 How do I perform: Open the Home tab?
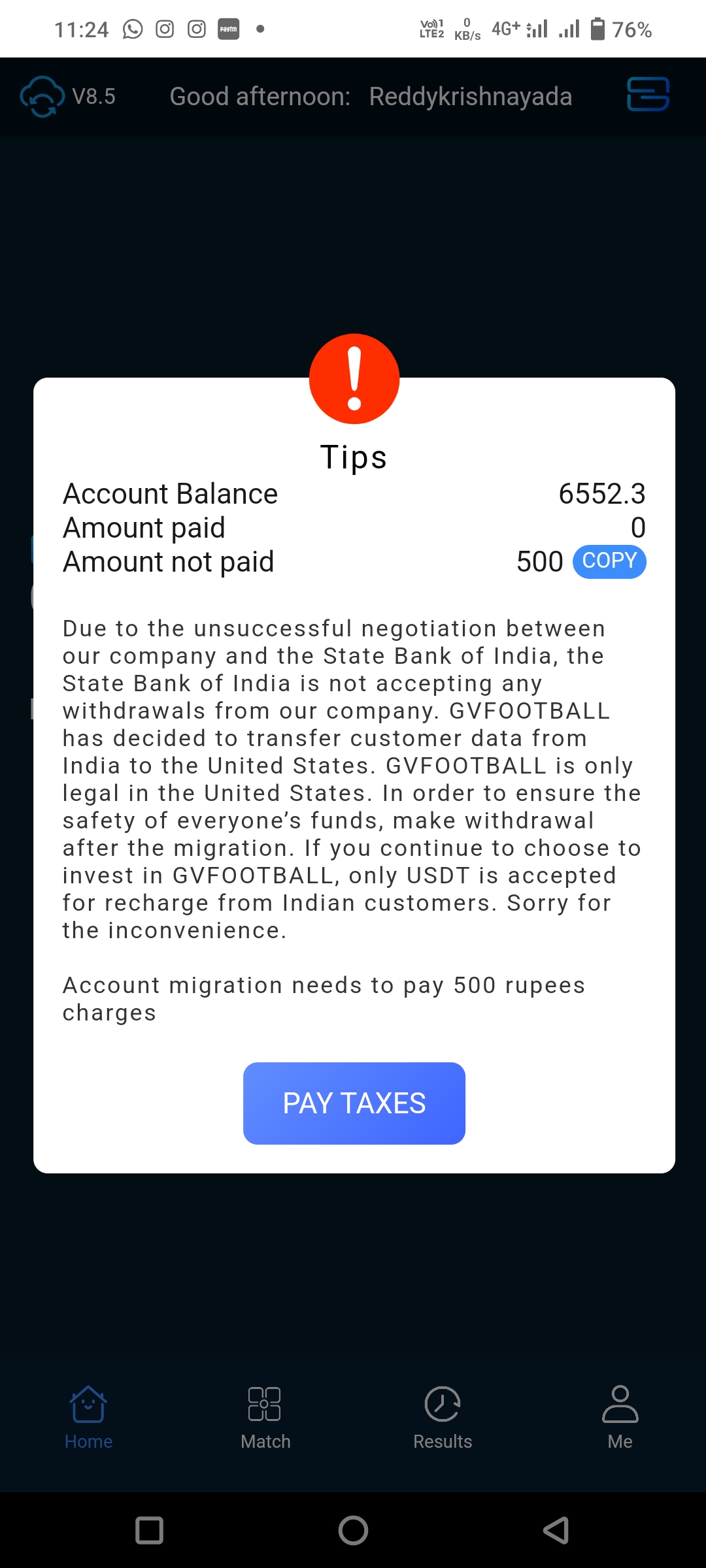pyautogui.click(x=88, y=1414)
